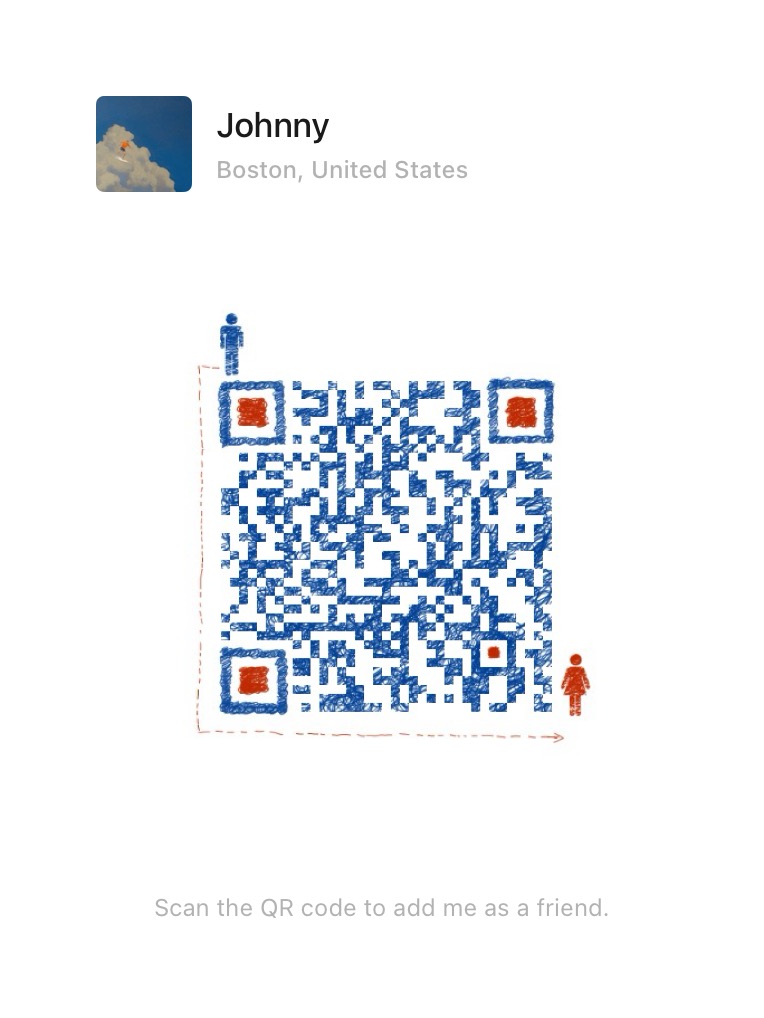The height and width of the screenshot is (1018, 764).
Task: Click the red square inside the bottom-left finder pattern
Action: tap(253, 682)
